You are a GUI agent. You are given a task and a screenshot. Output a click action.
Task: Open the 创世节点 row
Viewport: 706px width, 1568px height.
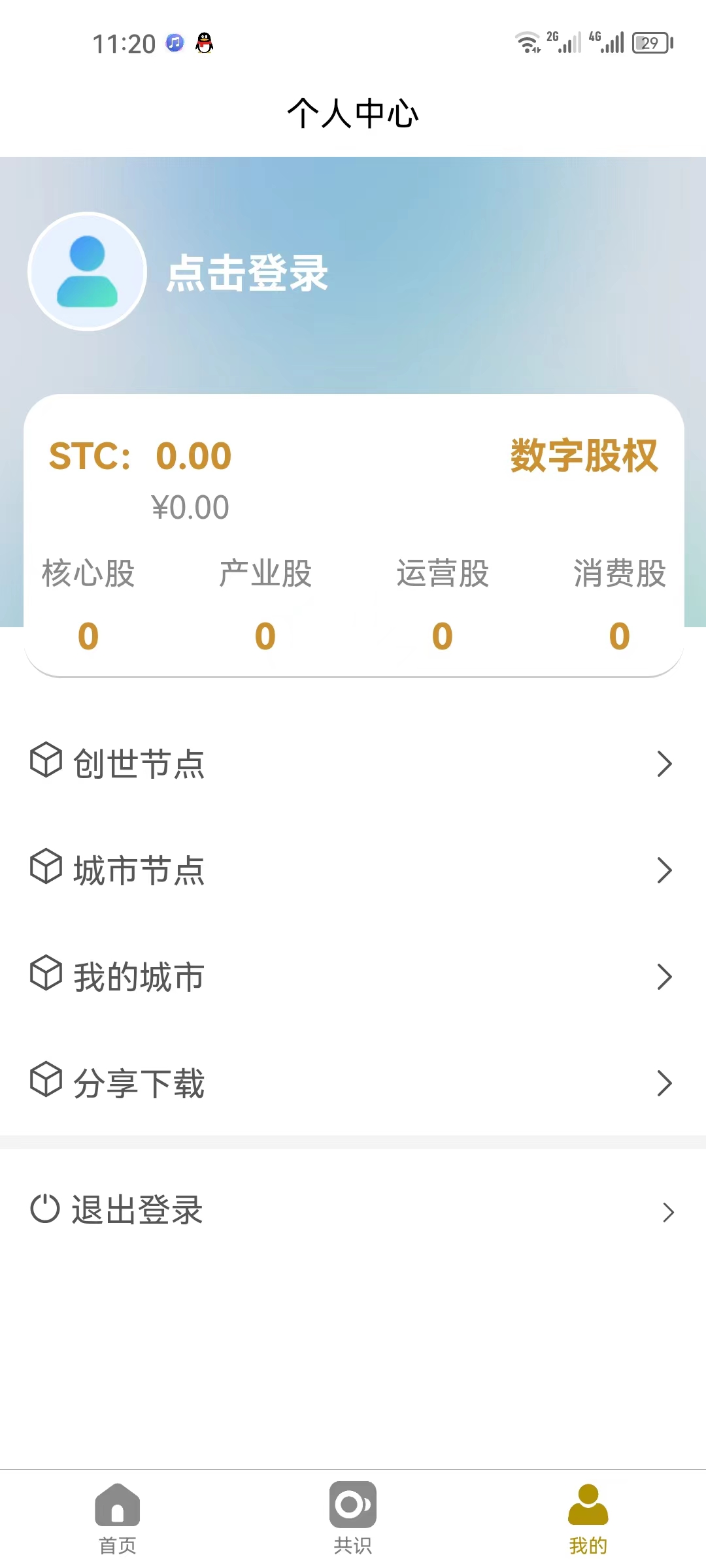[353, 763]
